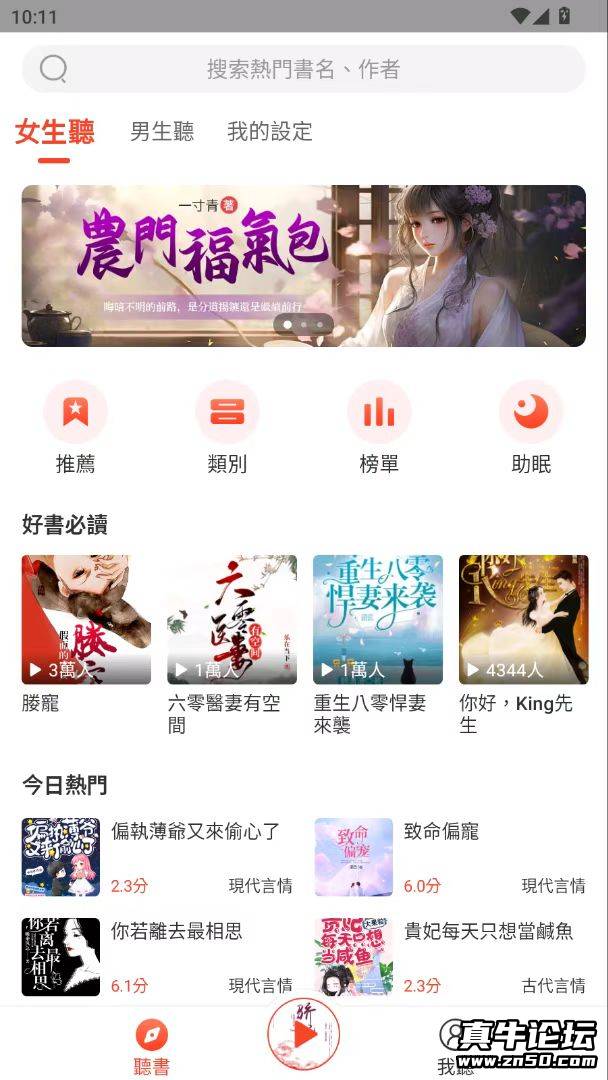Open the book 媵寵

tap(86, 620)
